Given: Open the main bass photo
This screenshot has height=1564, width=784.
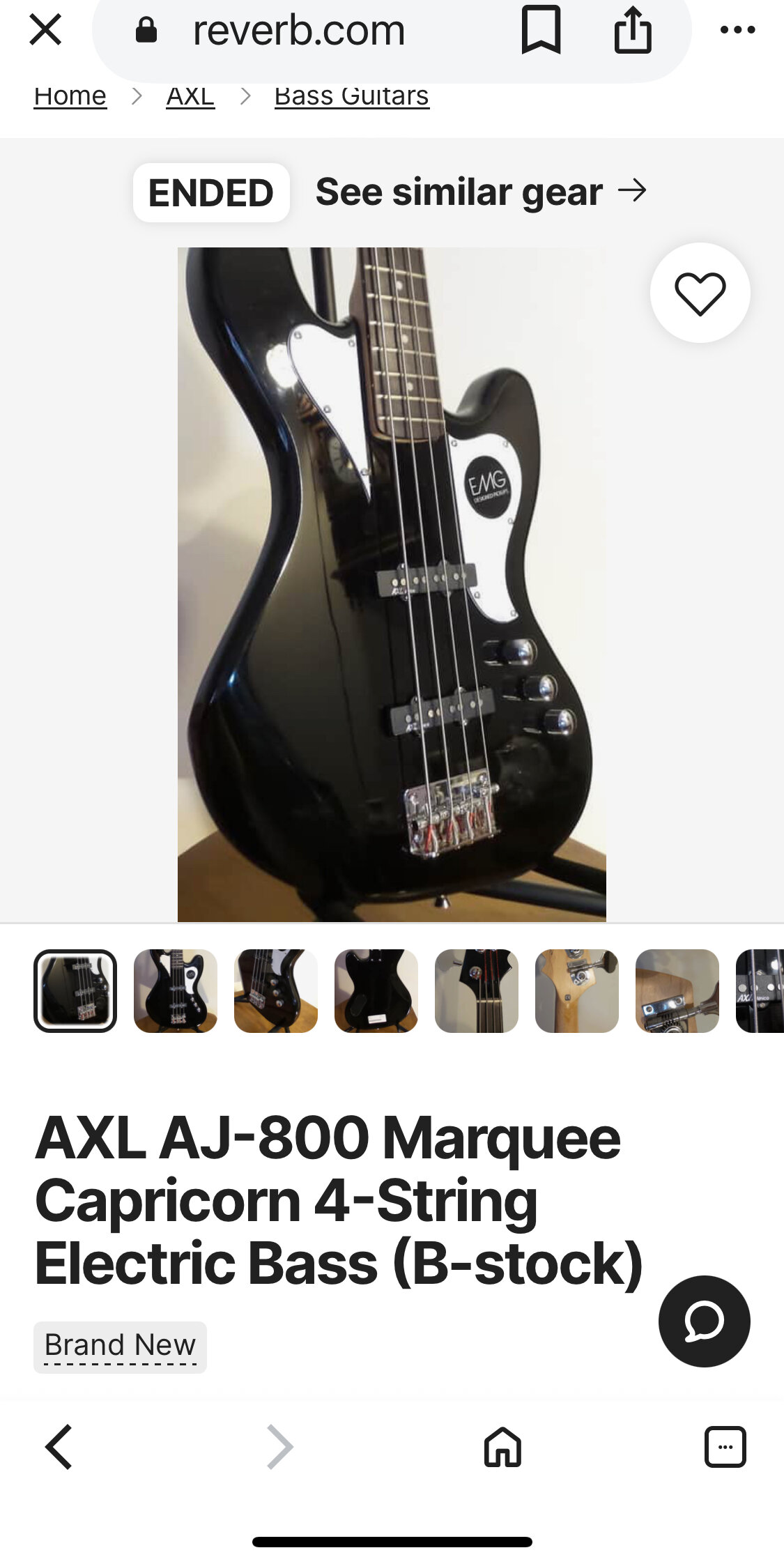Looking at the screenshot, I should (392, 584).
